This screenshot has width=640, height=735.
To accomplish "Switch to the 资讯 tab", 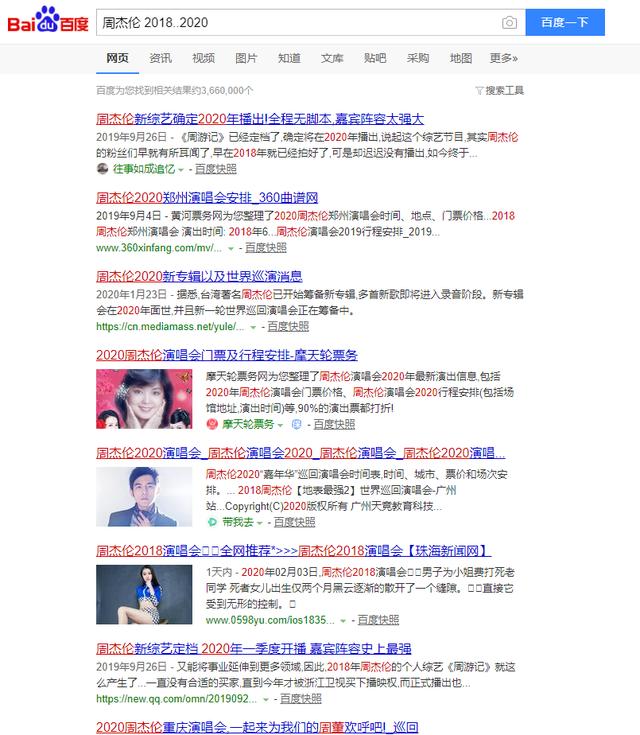I will pos(160,58).
